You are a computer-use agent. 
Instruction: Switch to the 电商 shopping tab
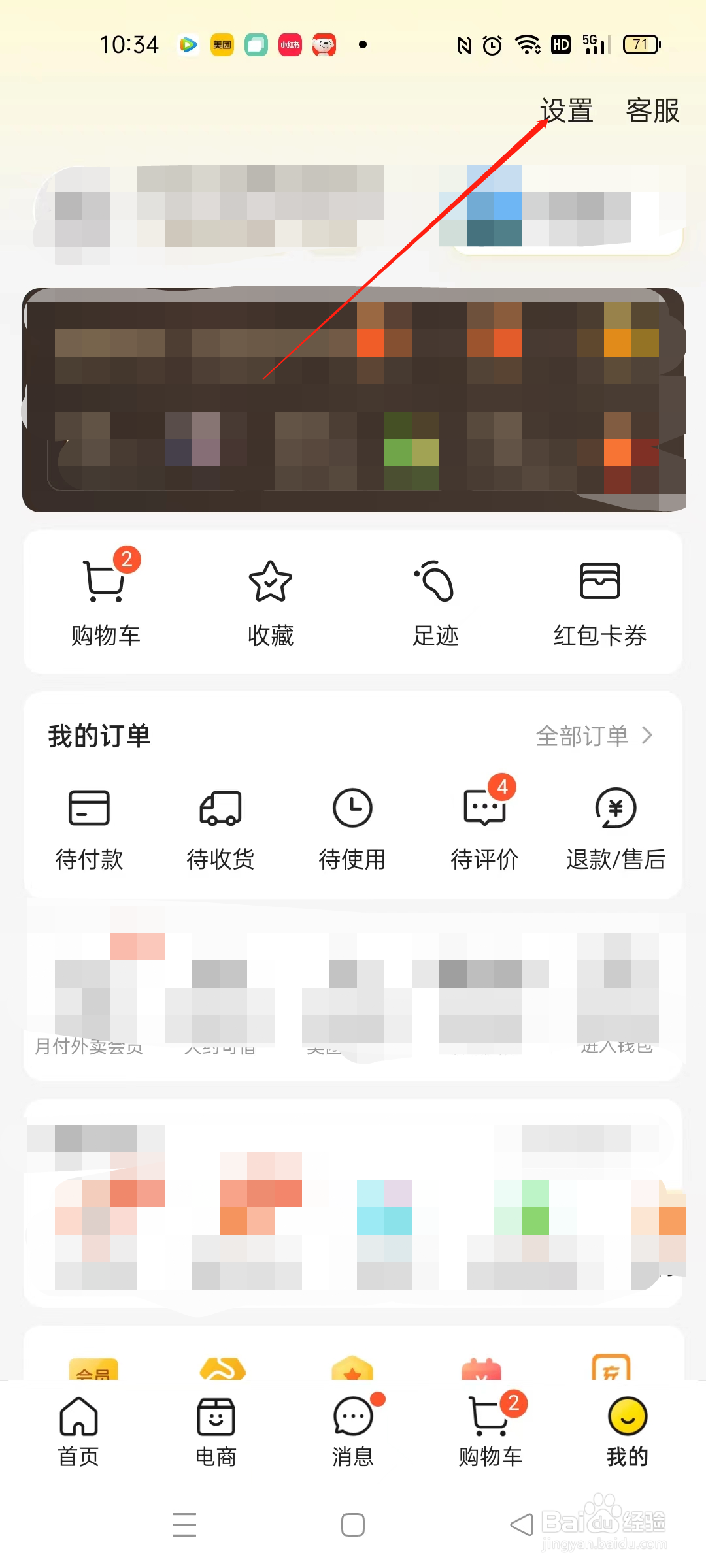216,1428
